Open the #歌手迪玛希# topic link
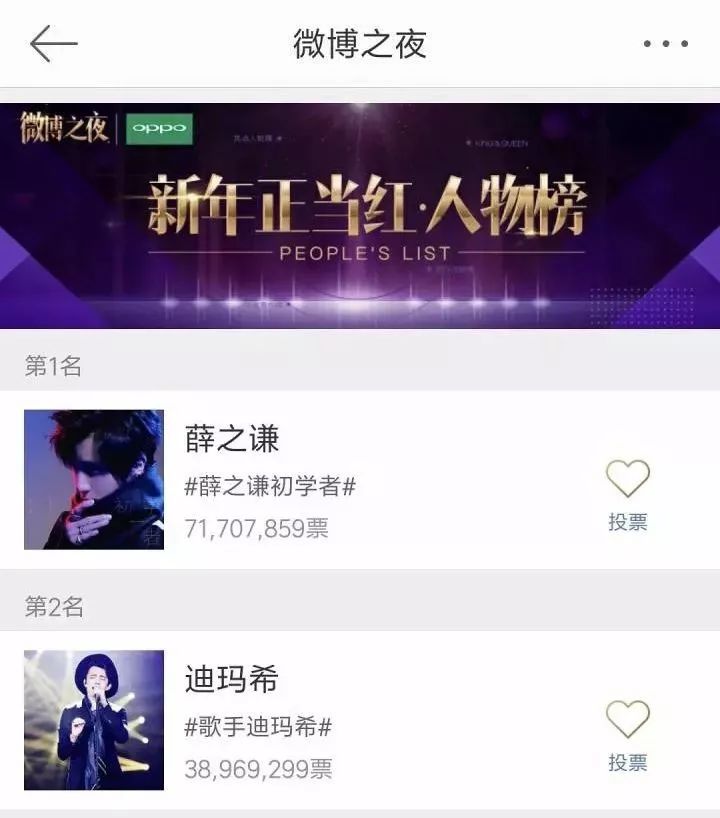The image size is (720, 818). tap(258, 727)
